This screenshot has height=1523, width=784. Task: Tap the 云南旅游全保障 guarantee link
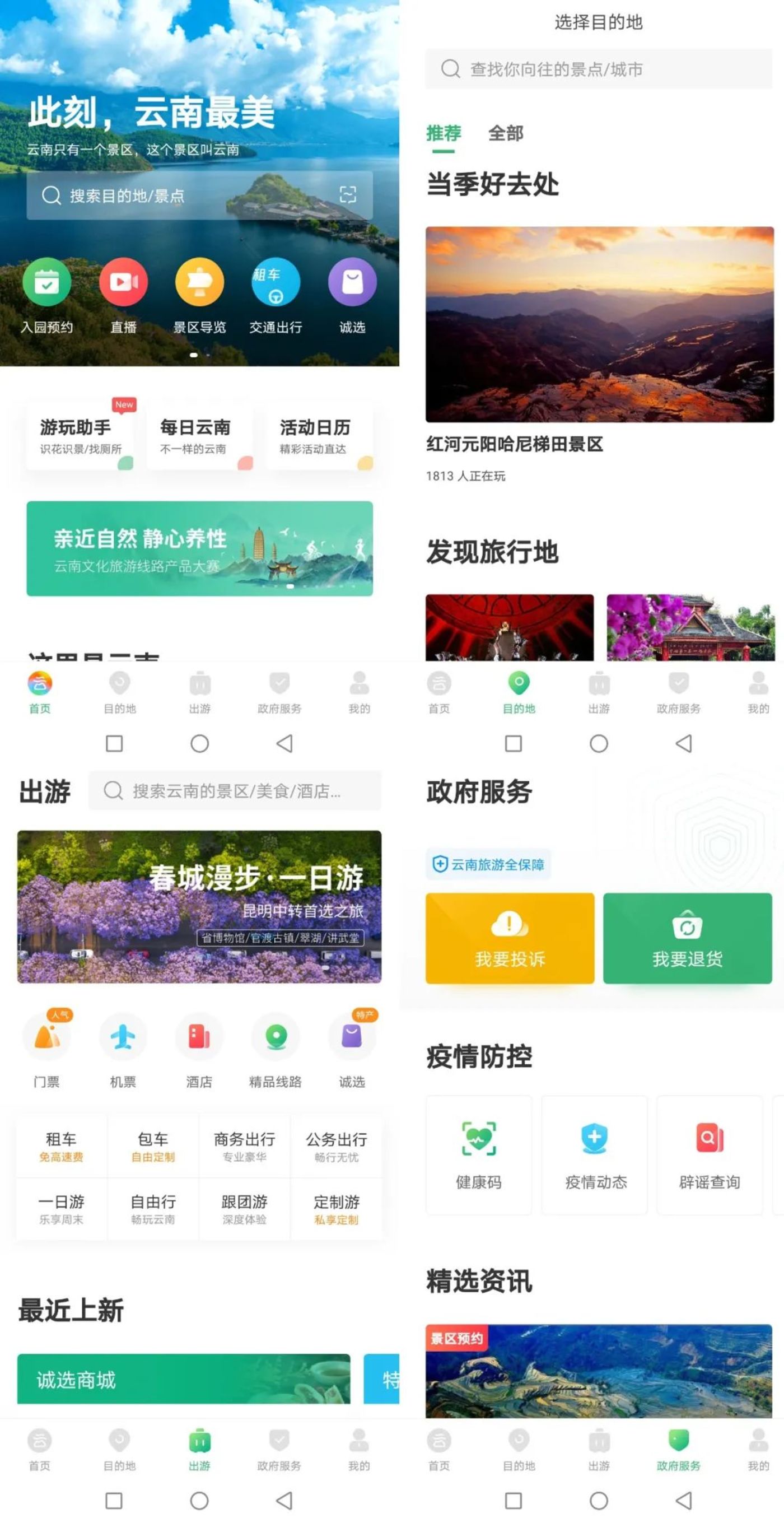coord(488,864)
